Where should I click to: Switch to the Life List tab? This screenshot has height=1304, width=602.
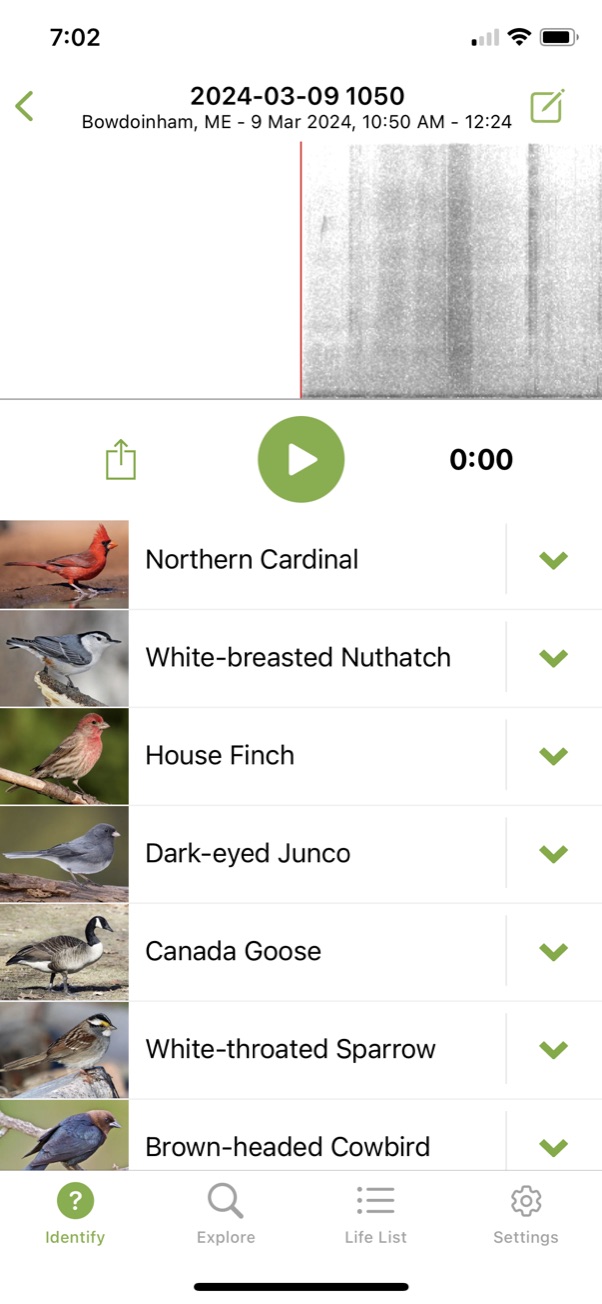(376, 1214)
